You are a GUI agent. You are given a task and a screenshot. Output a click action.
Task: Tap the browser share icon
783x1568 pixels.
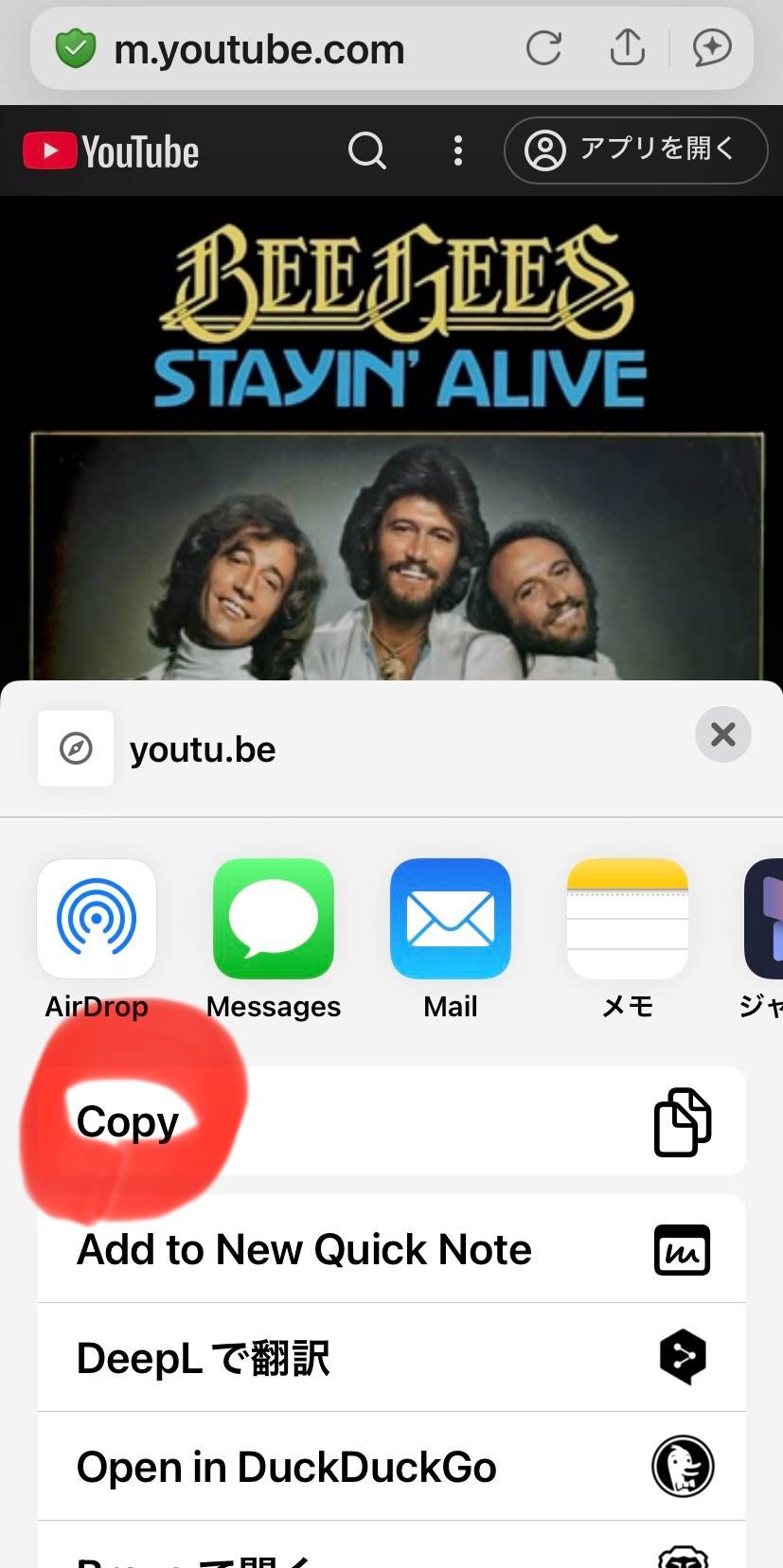pyautogui.click(x=627, y=48)
